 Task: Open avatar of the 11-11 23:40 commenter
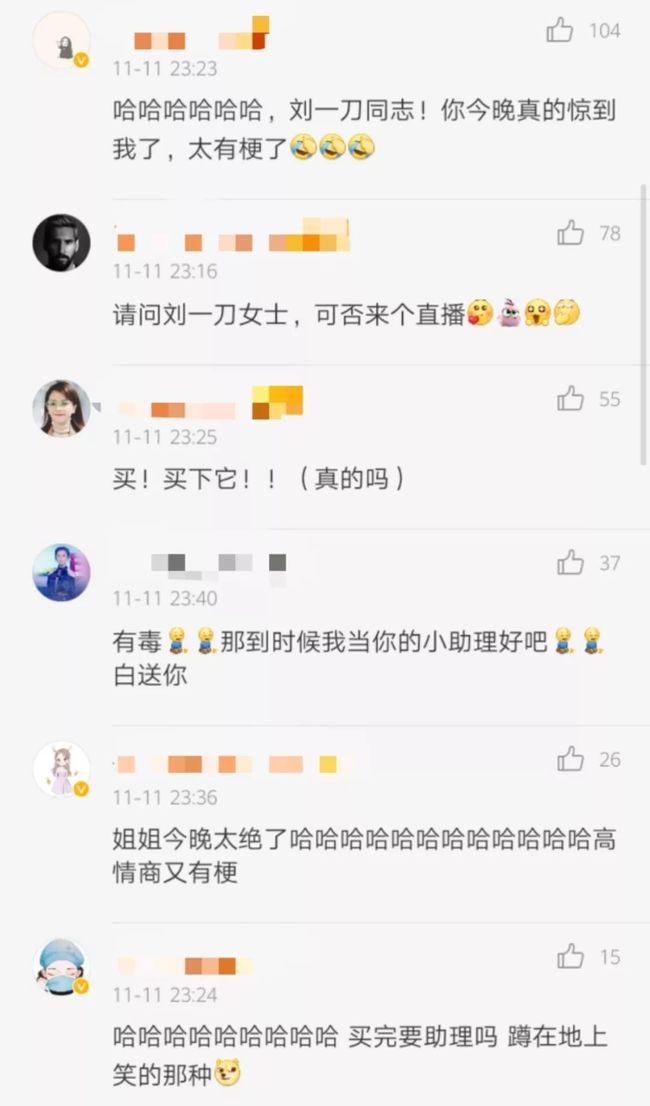click(62, 573)
